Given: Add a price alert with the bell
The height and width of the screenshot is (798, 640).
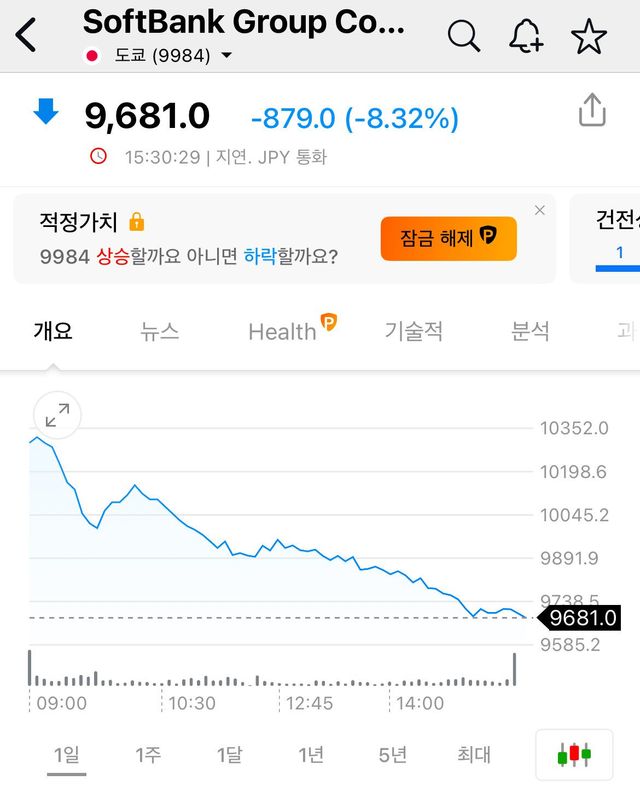Looking at the screenshot, I should 526,36.
